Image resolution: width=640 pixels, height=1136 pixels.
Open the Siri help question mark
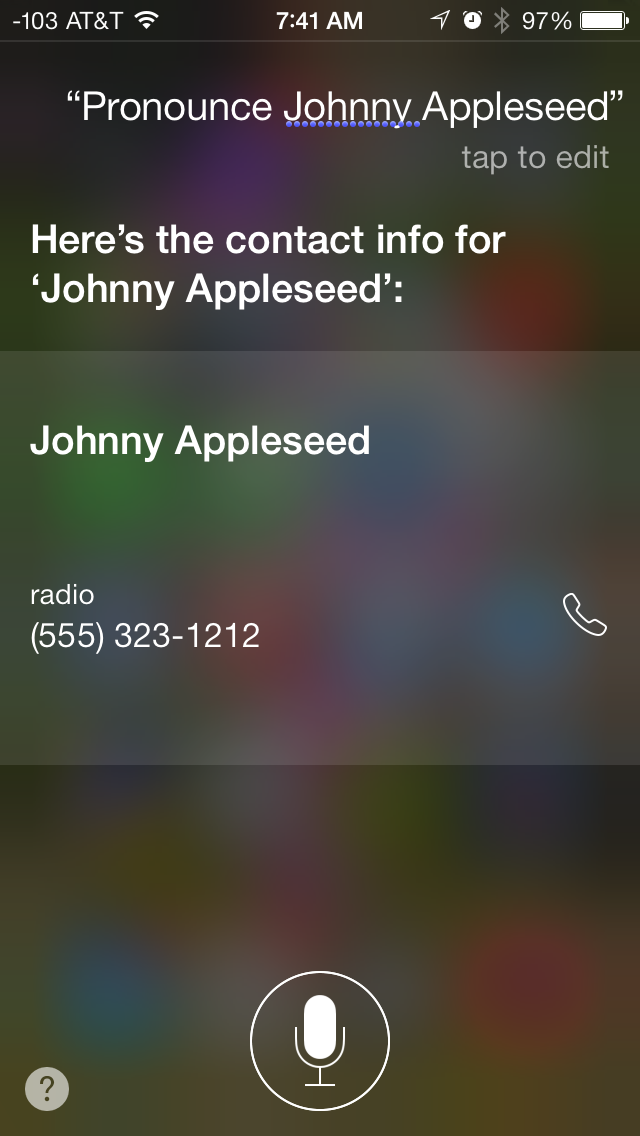pyautogui.click(x=46, y=1087)
